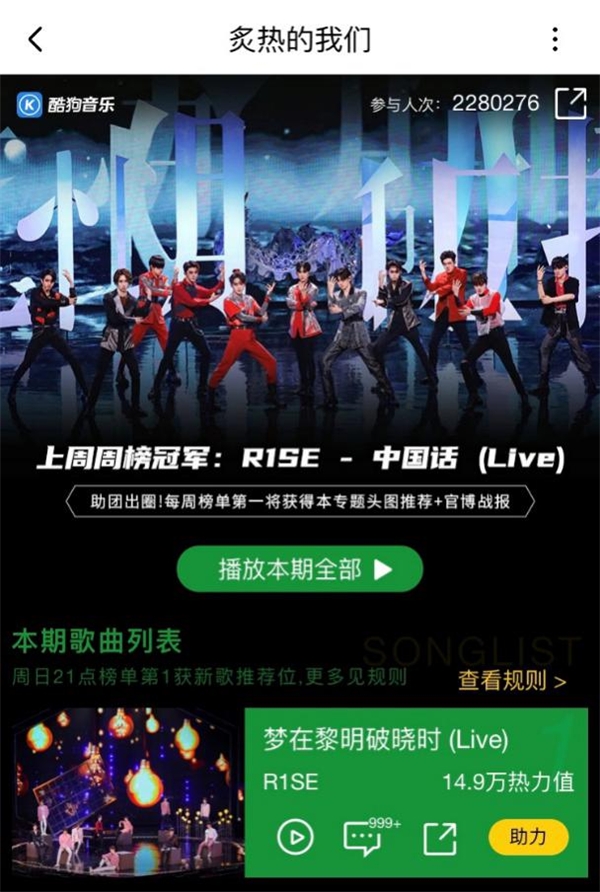Open 查看规则 to view the rules
This screenshot has height=892, width=600.
point(512,681)
